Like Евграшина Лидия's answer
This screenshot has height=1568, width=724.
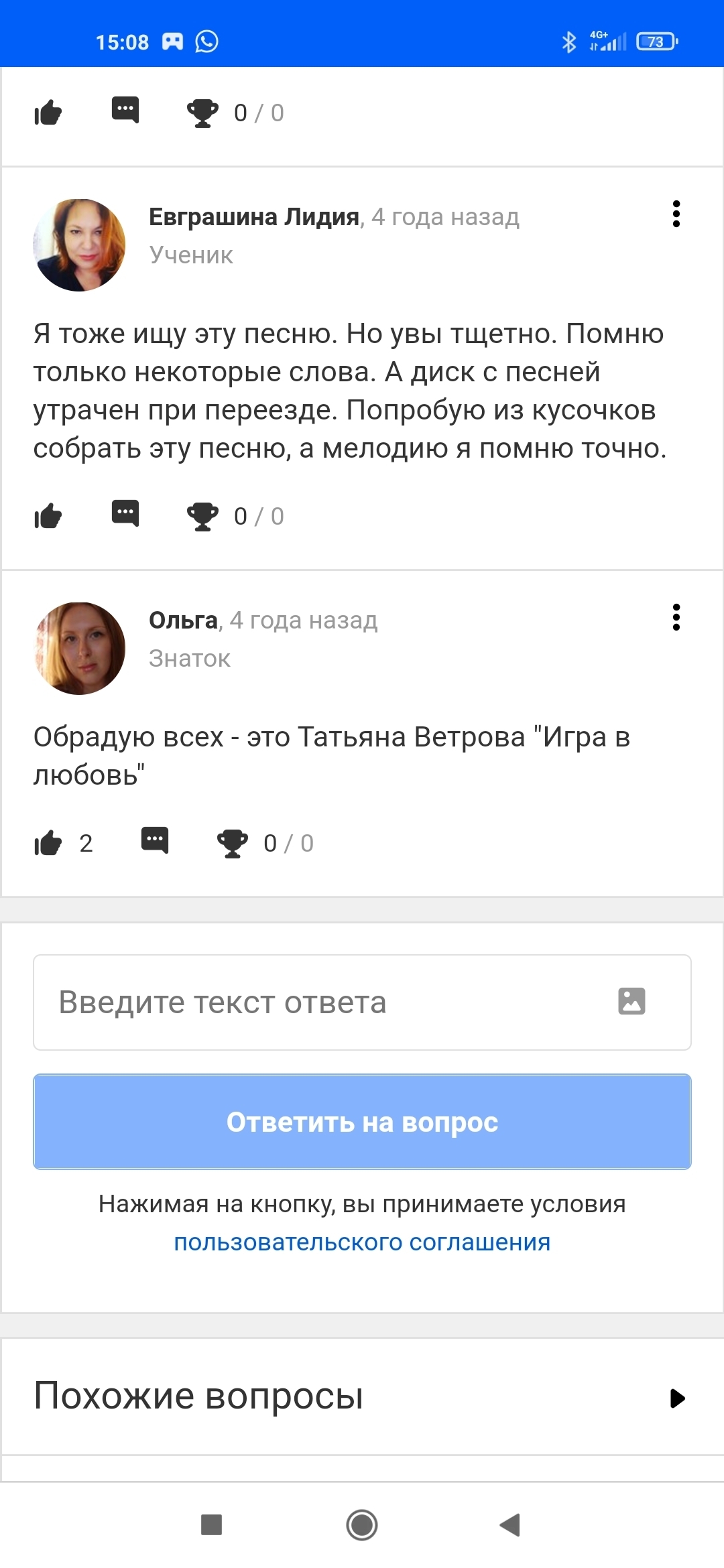pyautogui.click(x=48, y=516)
